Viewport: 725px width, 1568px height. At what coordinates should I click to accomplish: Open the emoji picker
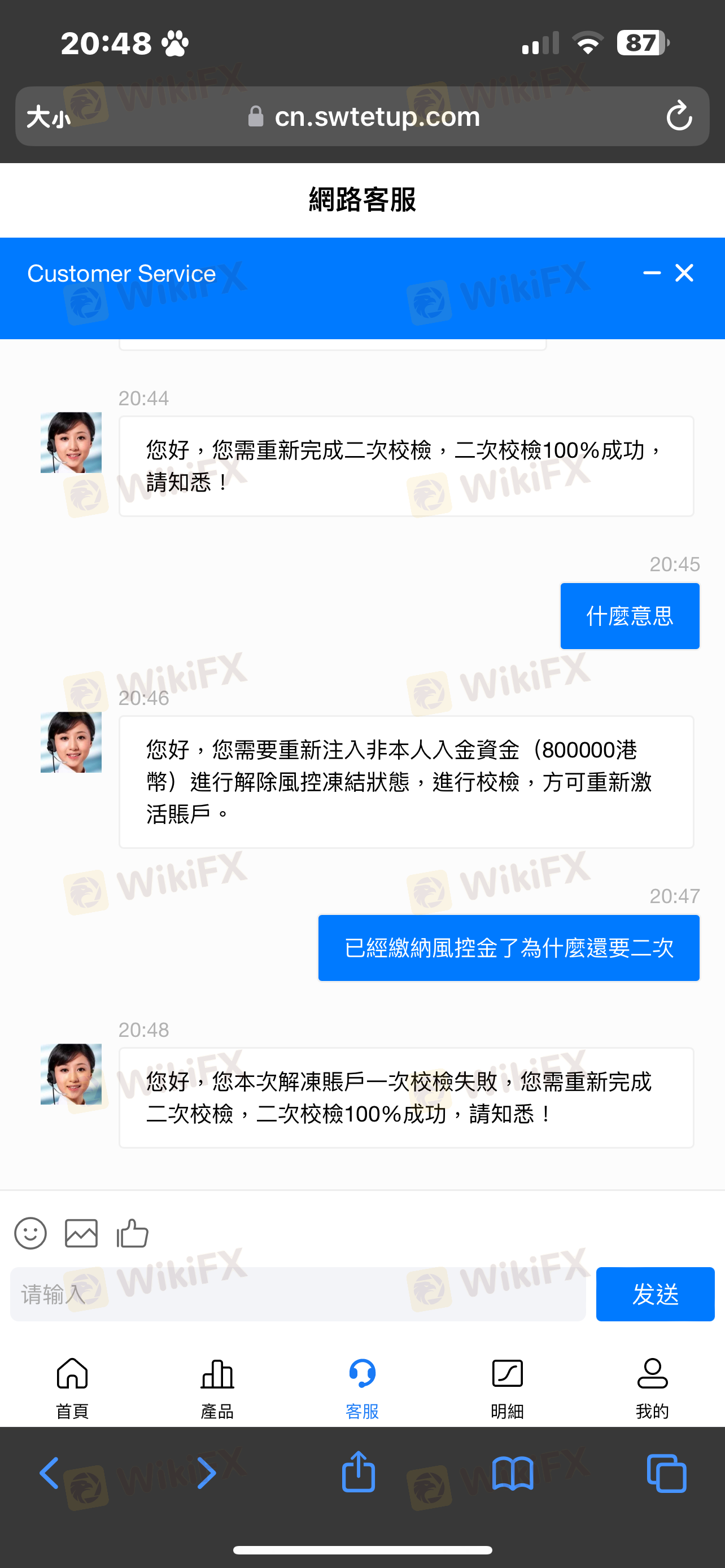(x=30, y=1234)
